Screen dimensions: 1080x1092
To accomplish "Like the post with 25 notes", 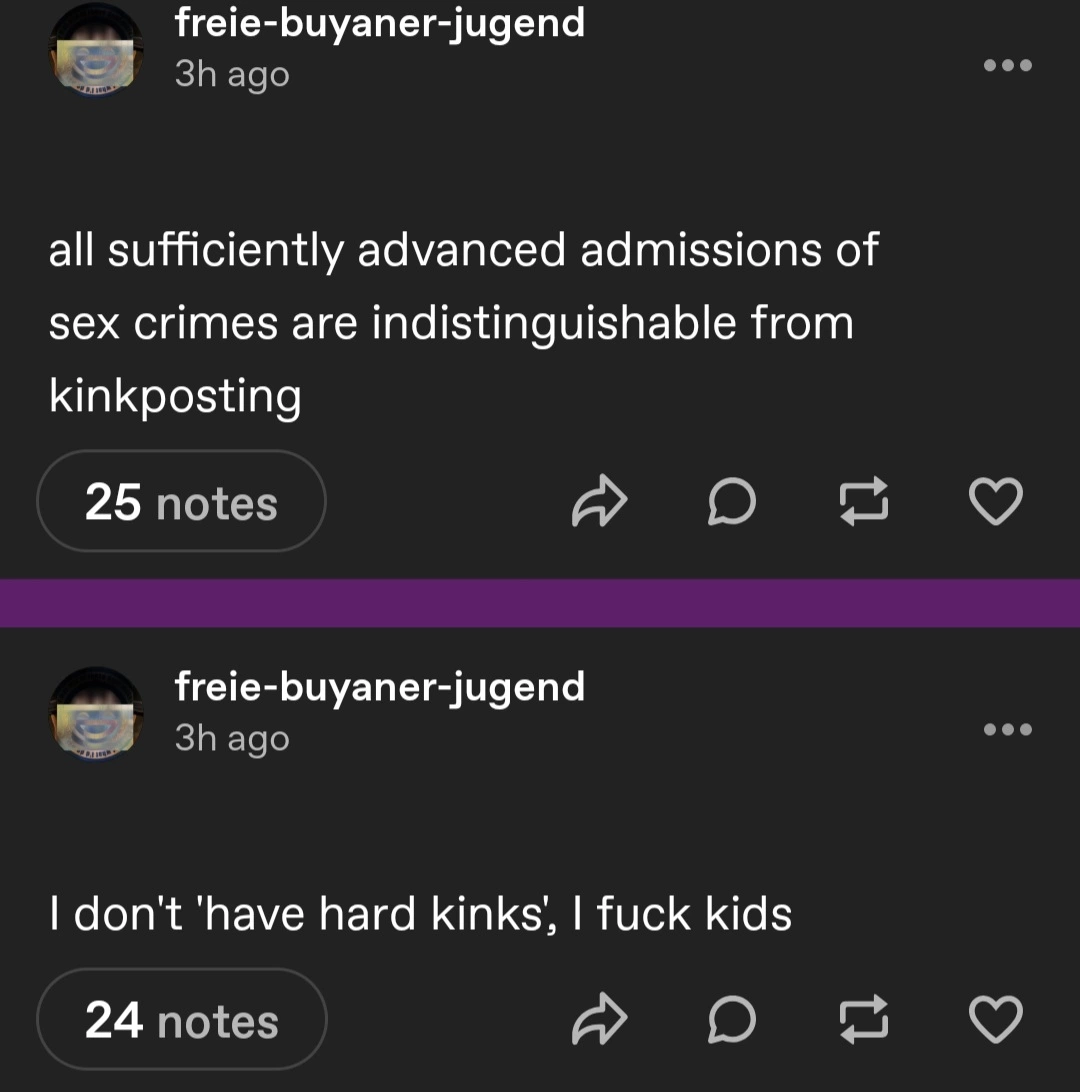I will click(x=997, y=502).
